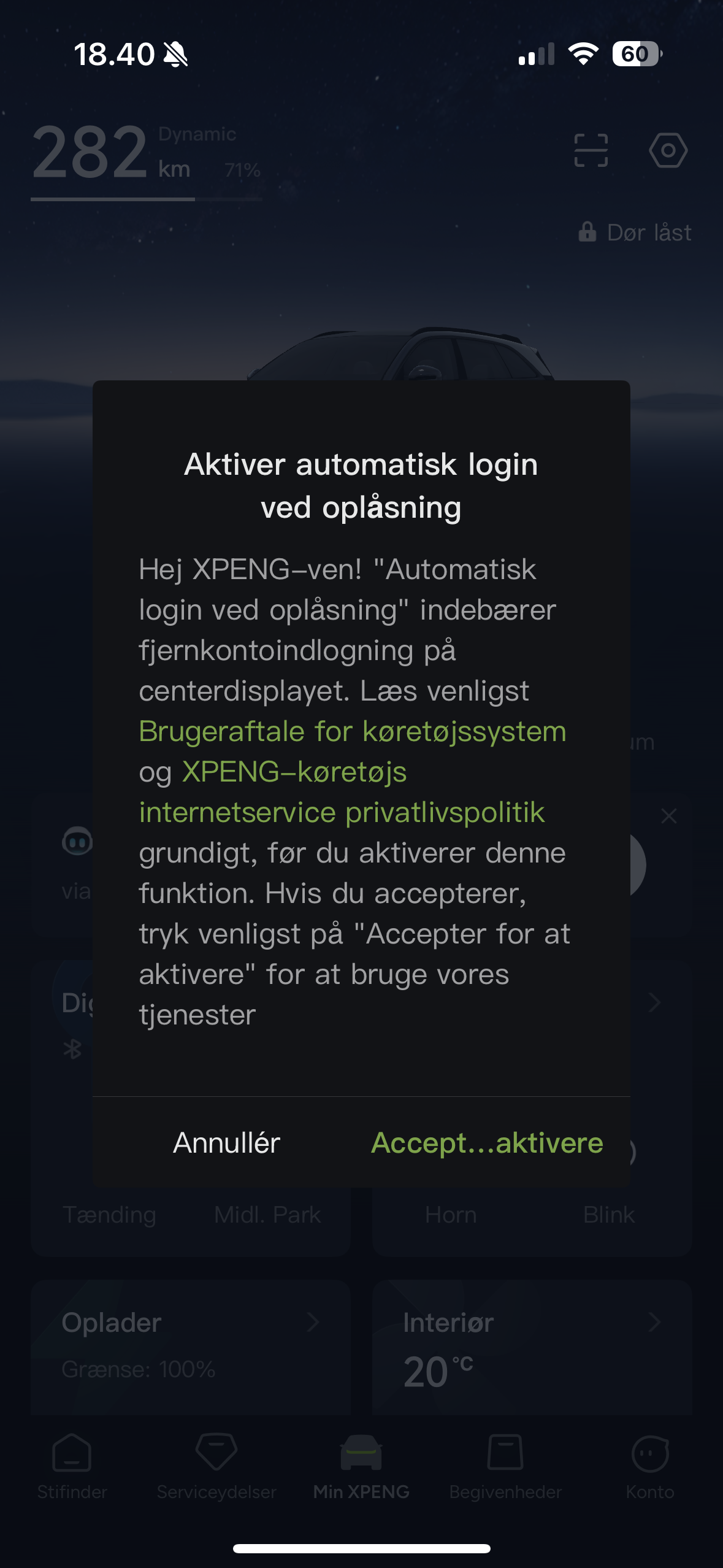
Task: Tap Annullér to cancel the dialog
Action: click(226, 1143)
